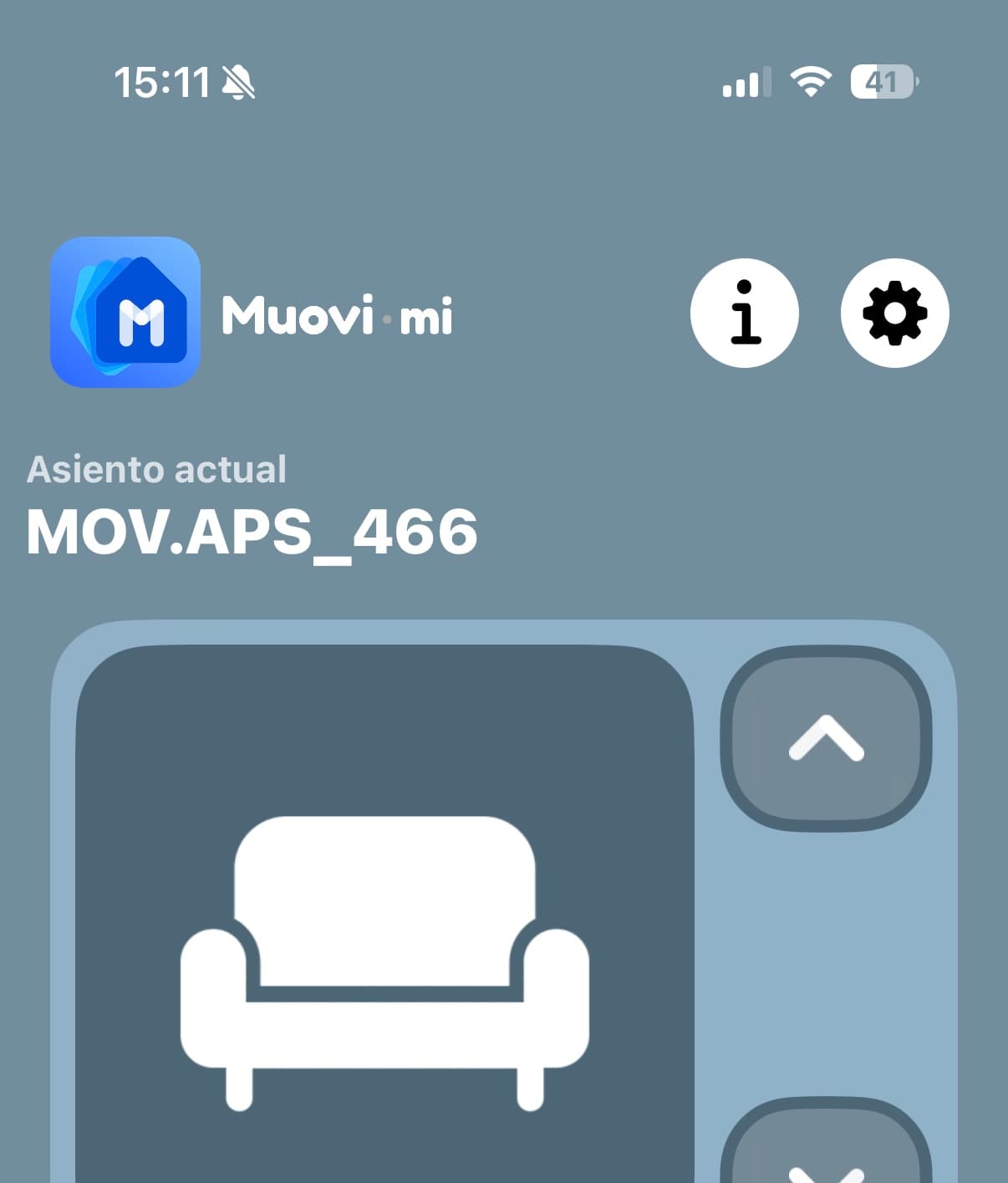Select the Asiento actual section label
The image size is (1008, 1183).
click(155, 469)
